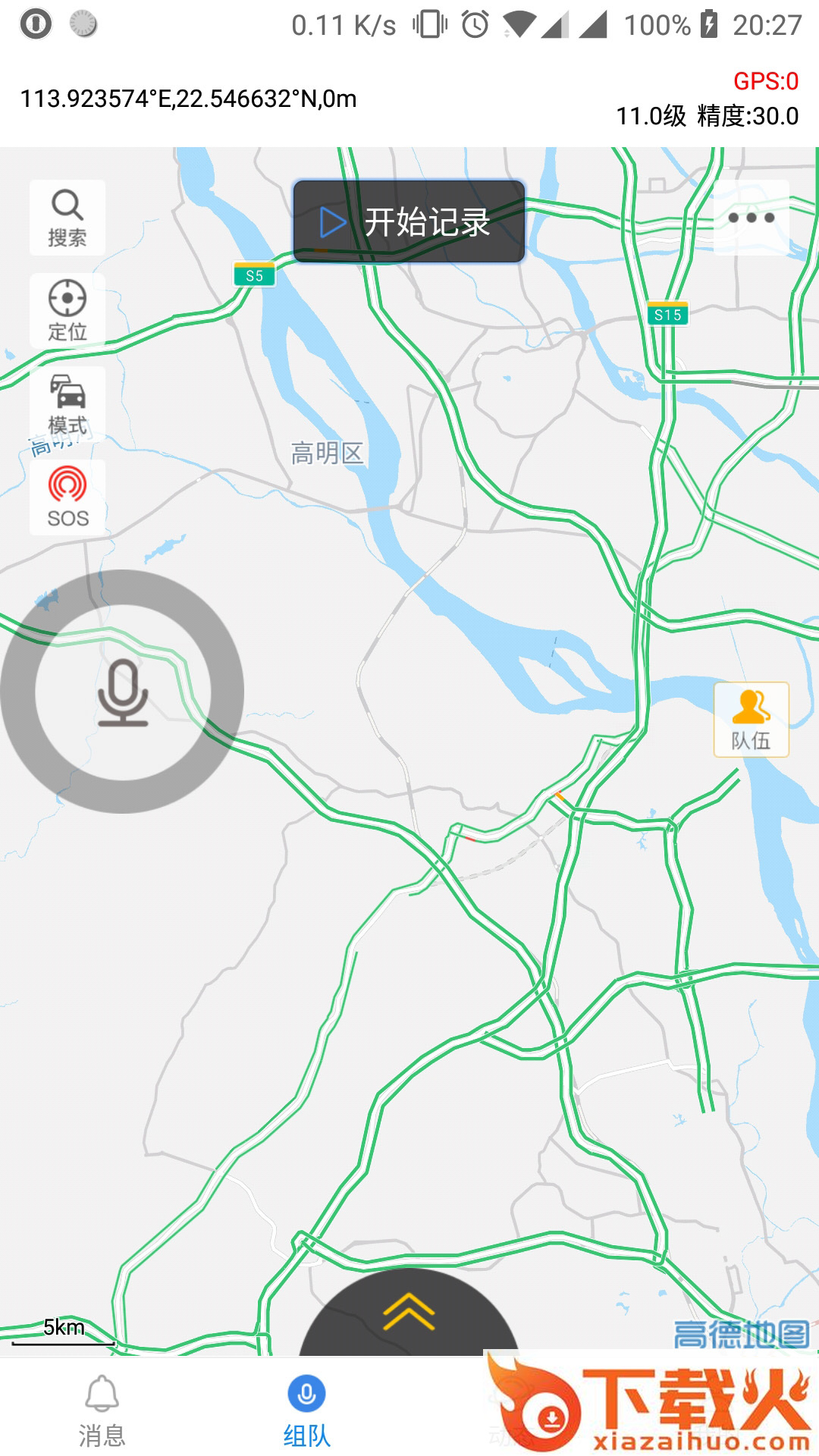The image size is (819, 1456).
Task: Open the three-dot overflow menu
Action: coord(751,218)
